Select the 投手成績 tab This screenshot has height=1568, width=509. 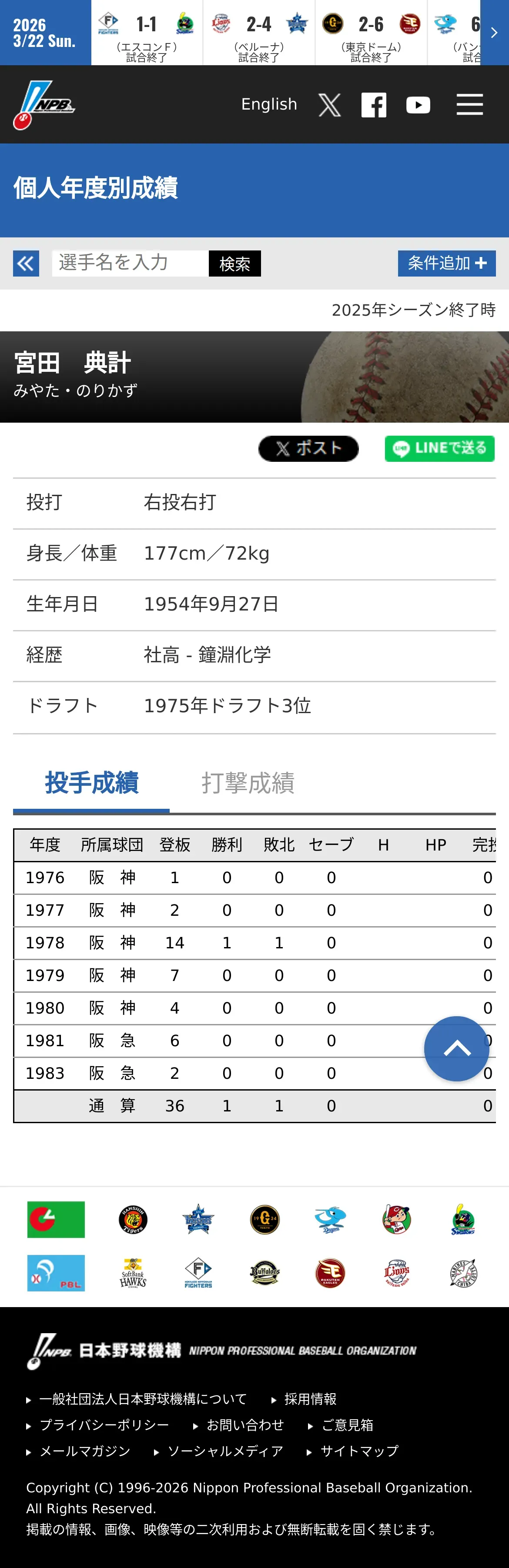coord(91,783)
